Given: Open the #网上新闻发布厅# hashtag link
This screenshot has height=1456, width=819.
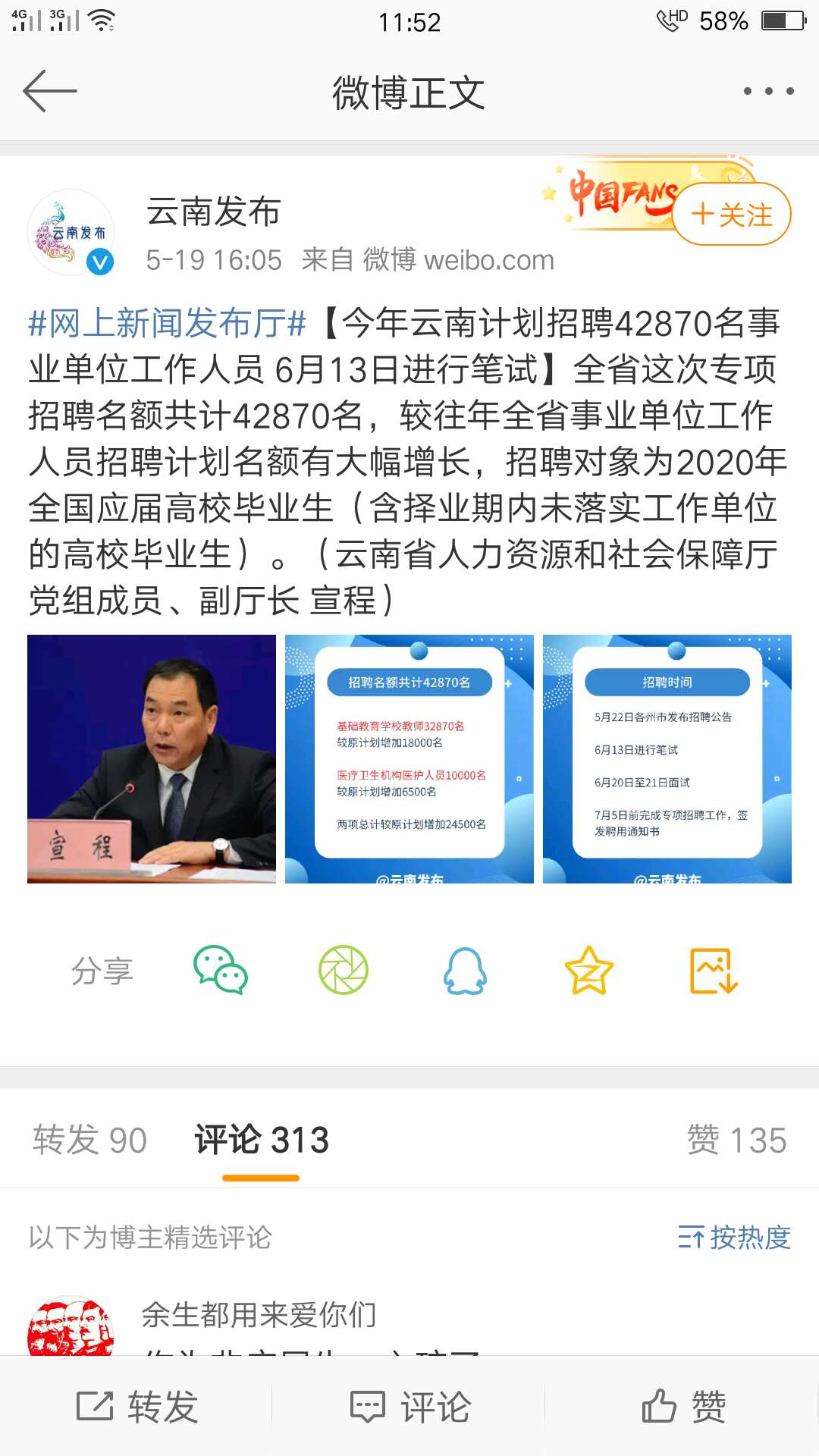Looking at the screenshot, I should tap(167, 324).
